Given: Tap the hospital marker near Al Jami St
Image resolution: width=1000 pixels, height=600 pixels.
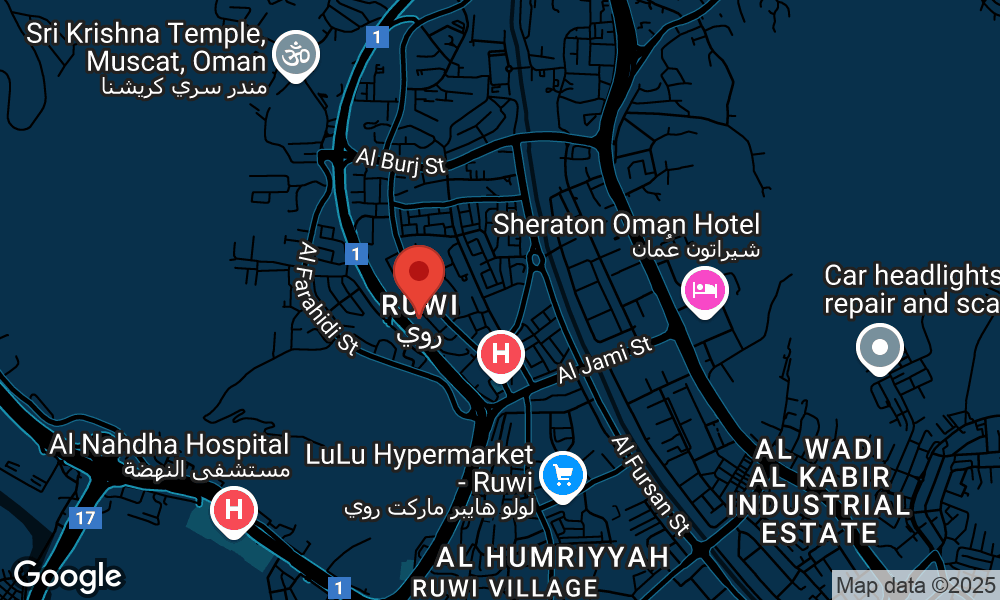Looking at the screenshot, I should (x=501, y=354).
